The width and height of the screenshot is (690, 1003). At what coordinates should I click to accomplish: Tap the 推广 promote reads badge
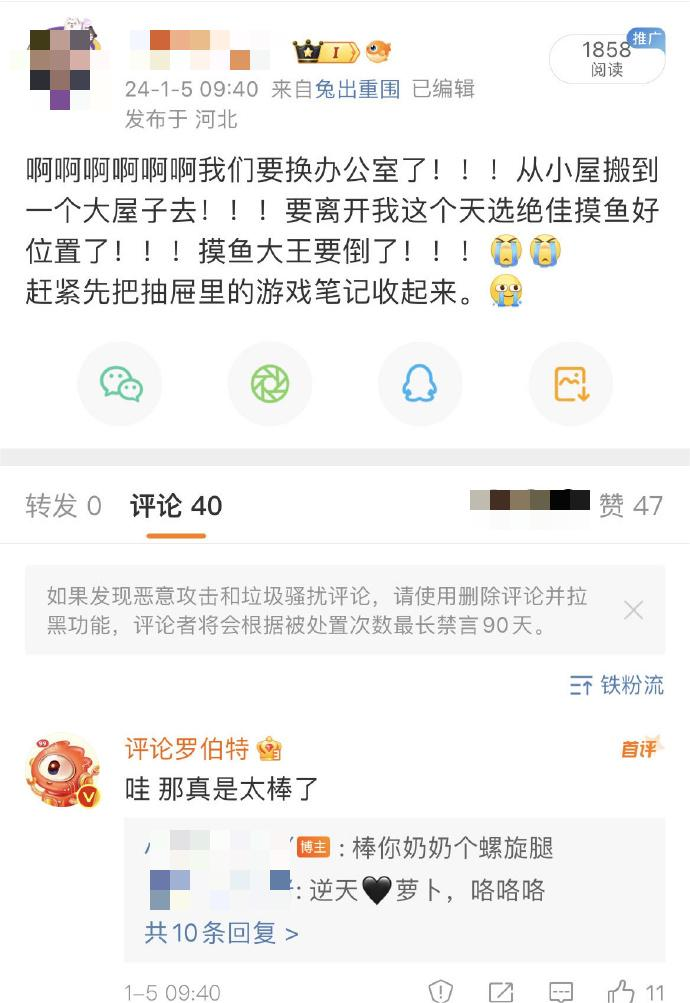(x=607, y=58)
